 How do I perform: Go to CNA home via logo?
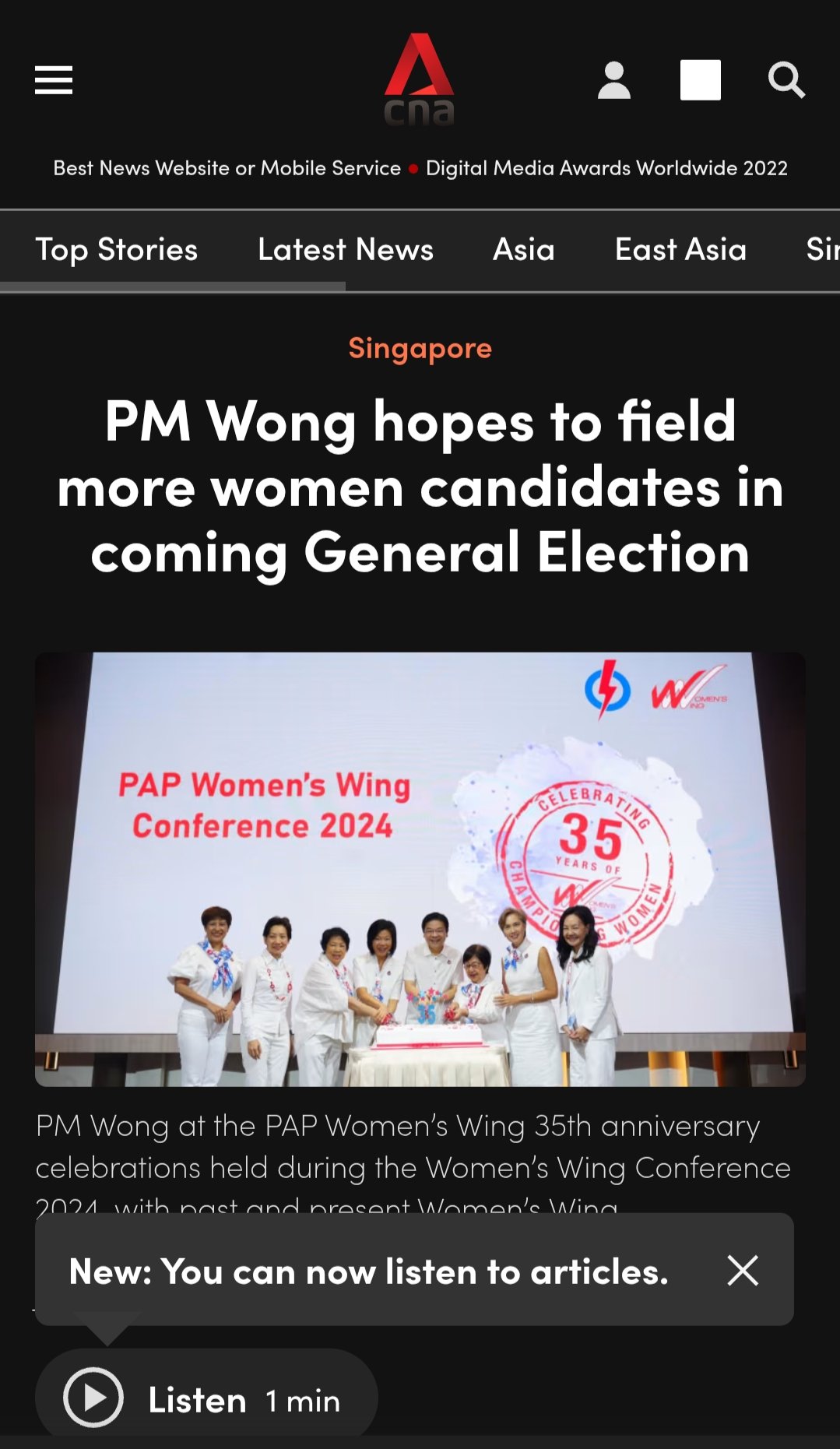(419, 80)
